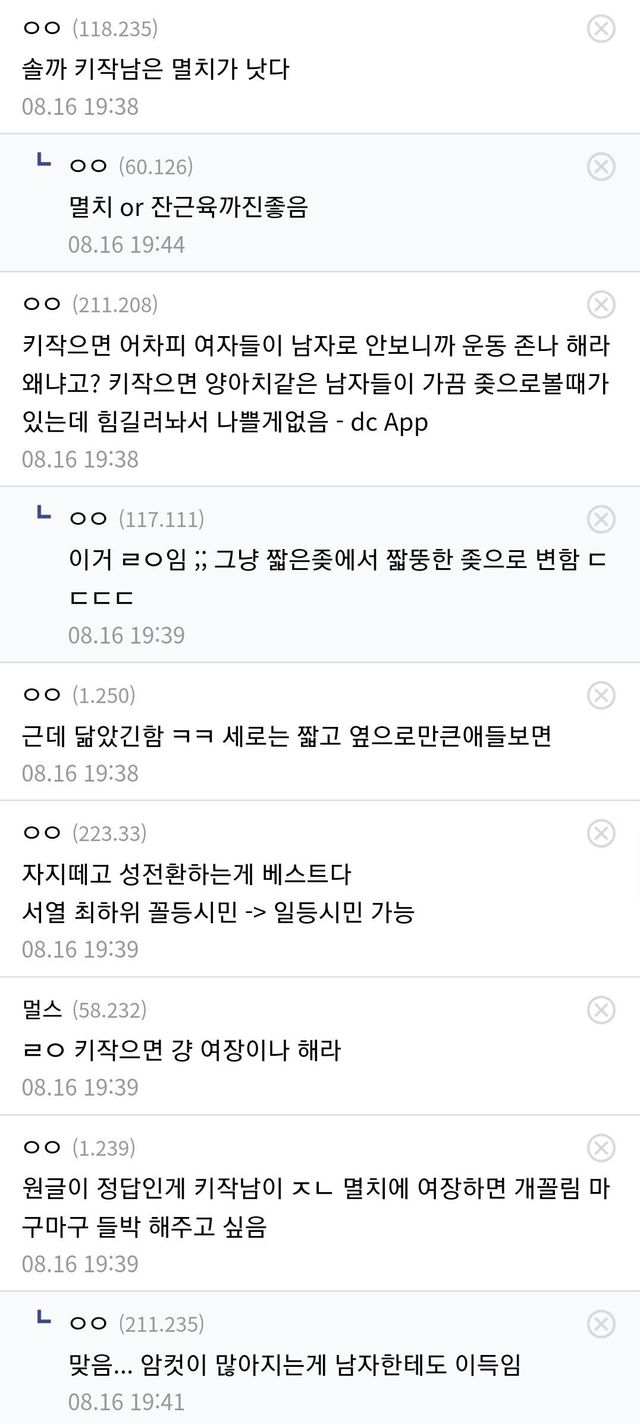Tap the X on the comment from 1.250
The width and height of the screenshot is (640, 1424).
point(600,695)
